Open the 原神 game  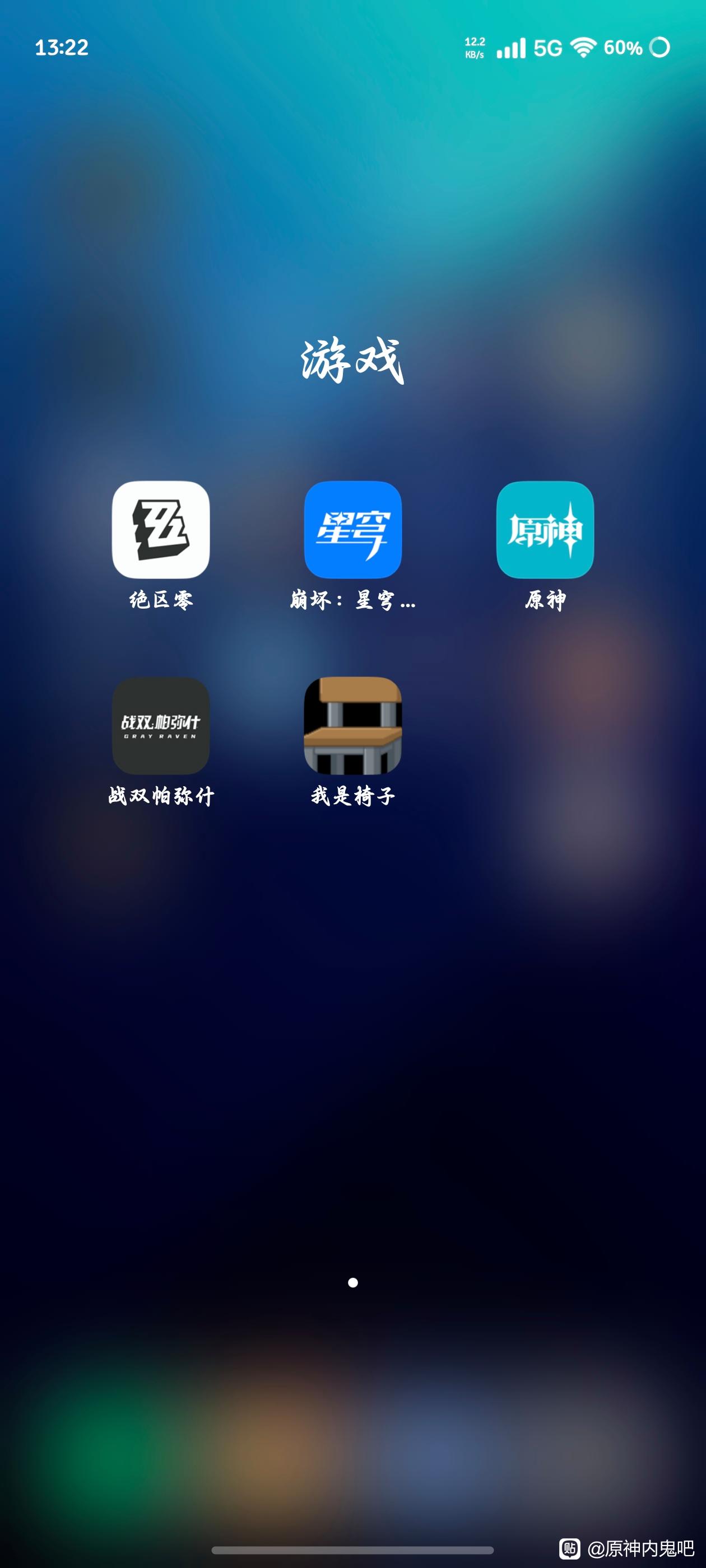[x=545, y=530]
